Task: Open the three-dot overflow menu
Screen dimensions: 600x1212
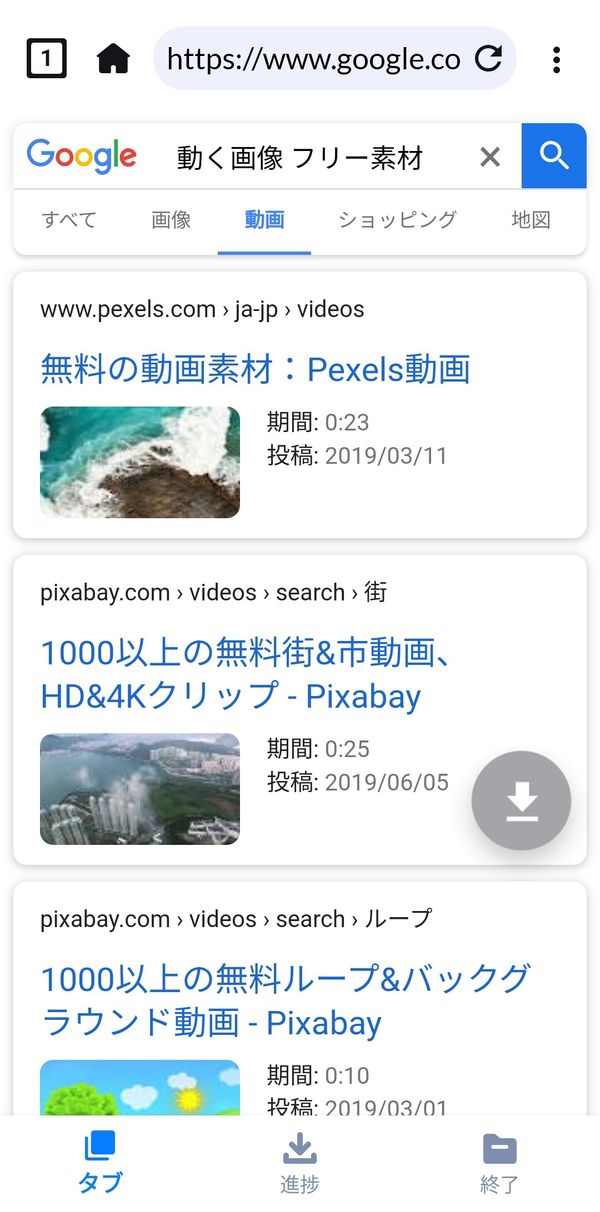Action: [x=556, y=59]
